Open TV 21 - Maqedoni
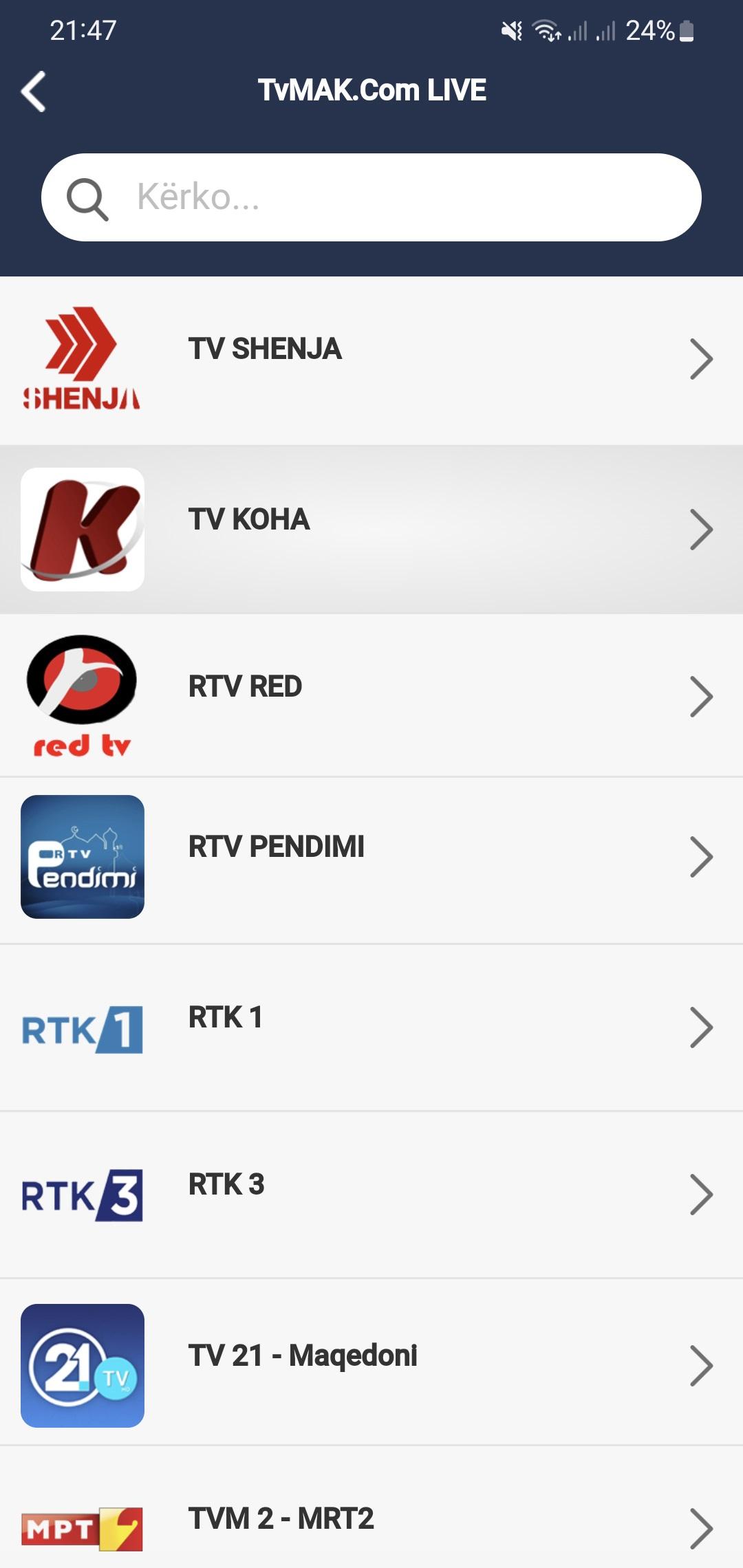The image size is (743, 1568). 371,1362
